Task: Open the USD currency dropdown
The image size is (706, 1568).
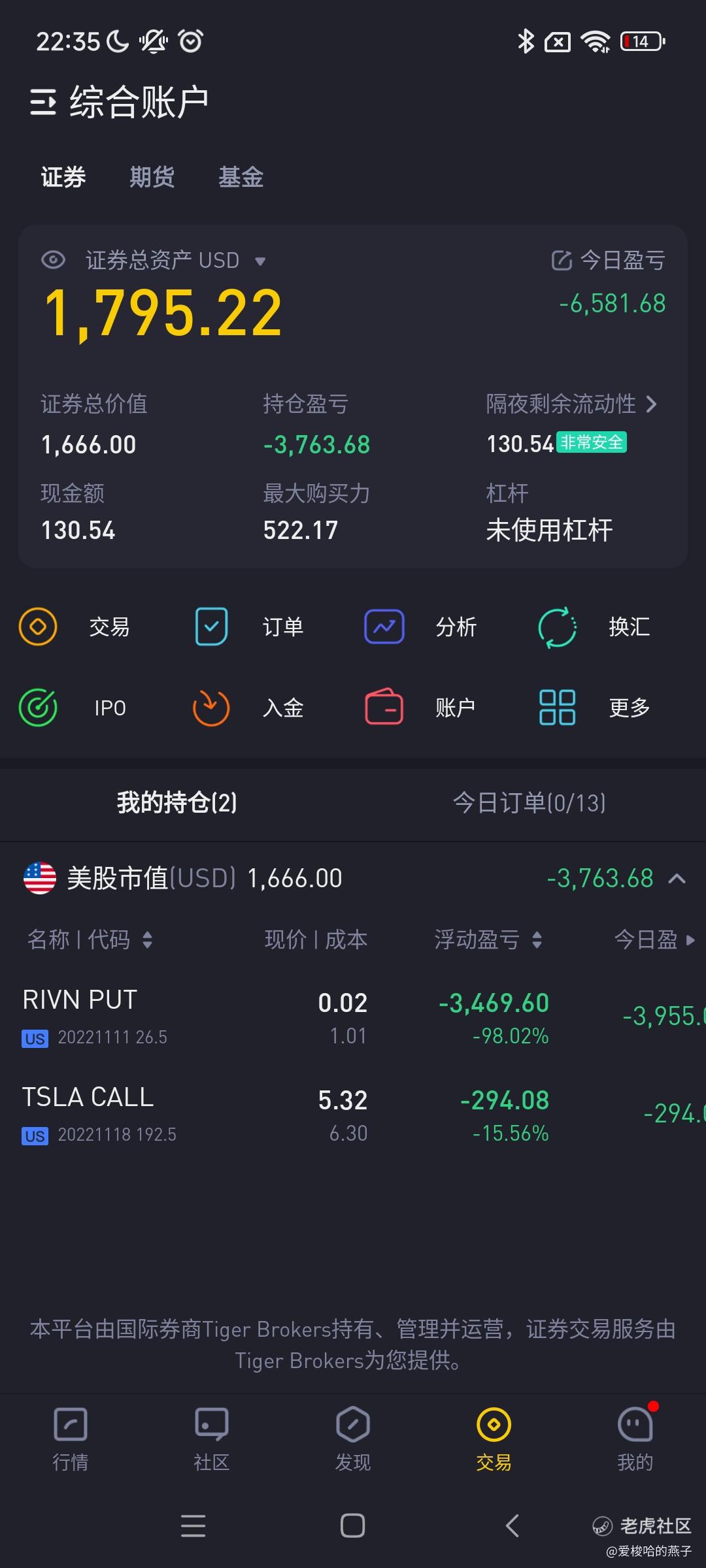Action: [x=260, y=261]
